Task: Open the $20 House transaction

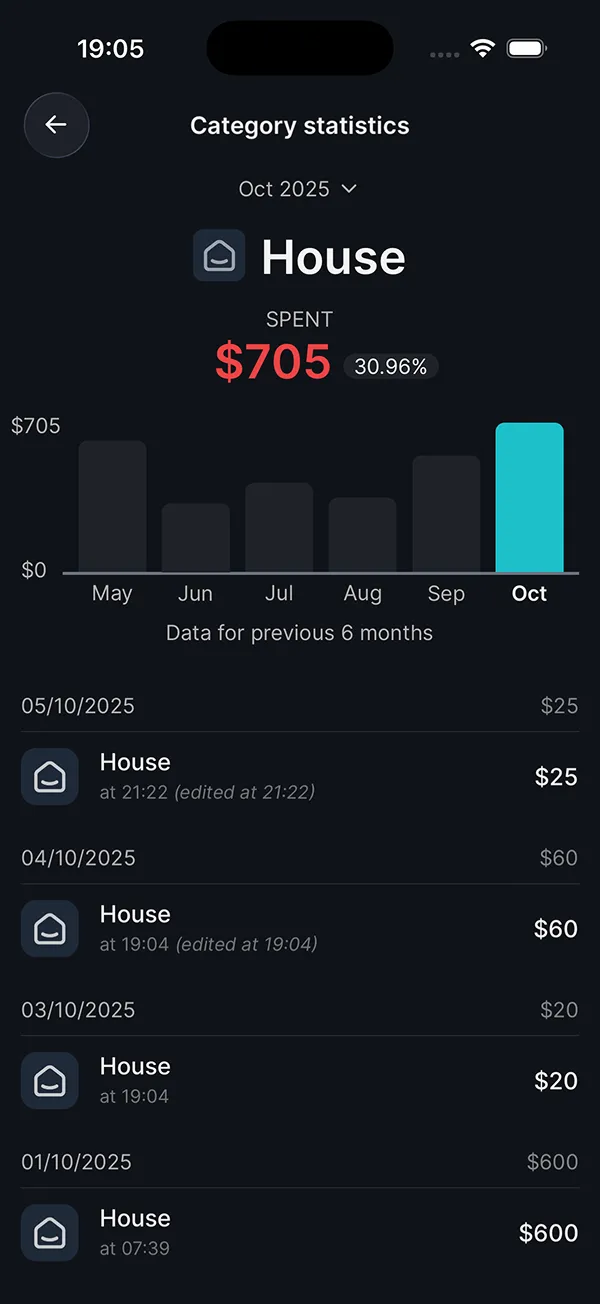Action: (x=300, y=1081)
